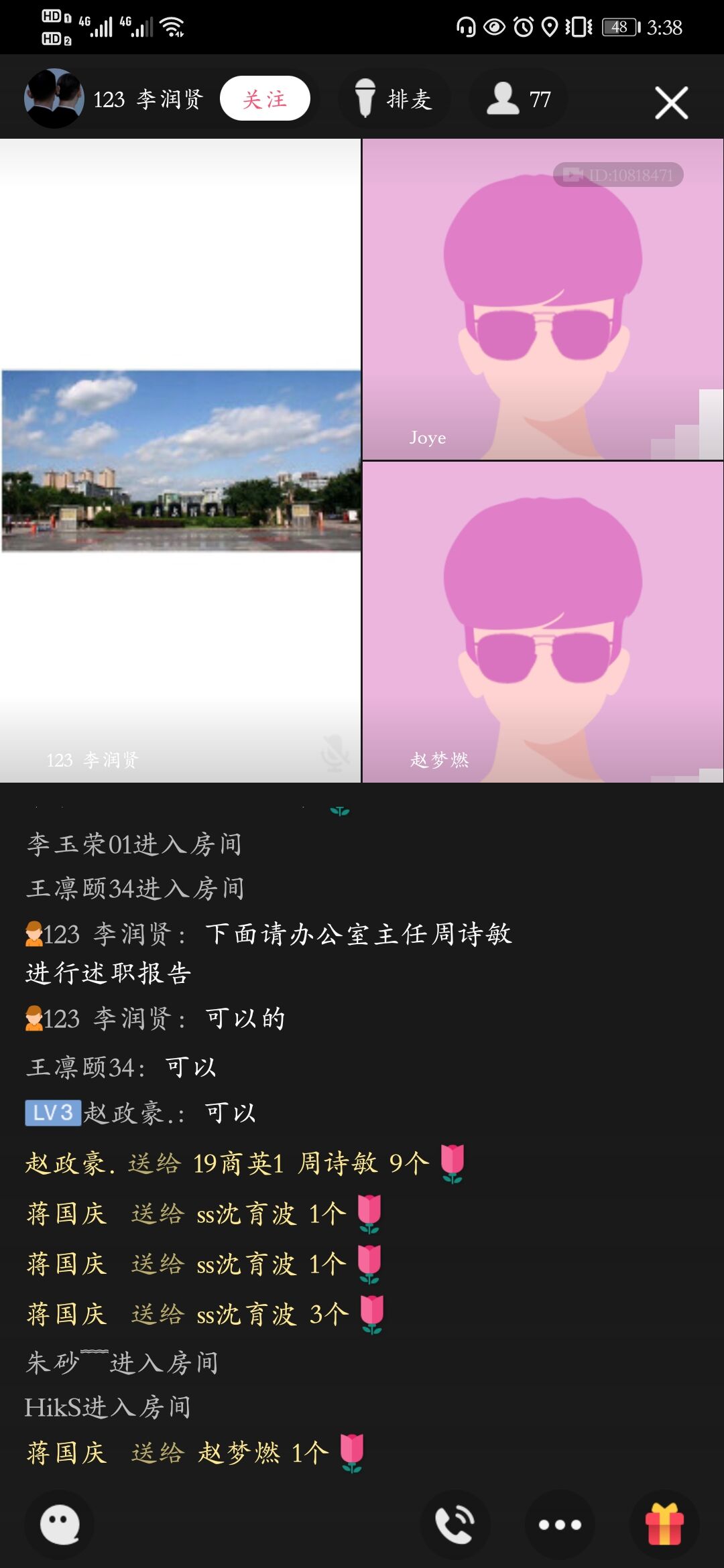Tap the ID:10818471 label on the video
This screenshot has width=724, height=1568.
[618, 174]
